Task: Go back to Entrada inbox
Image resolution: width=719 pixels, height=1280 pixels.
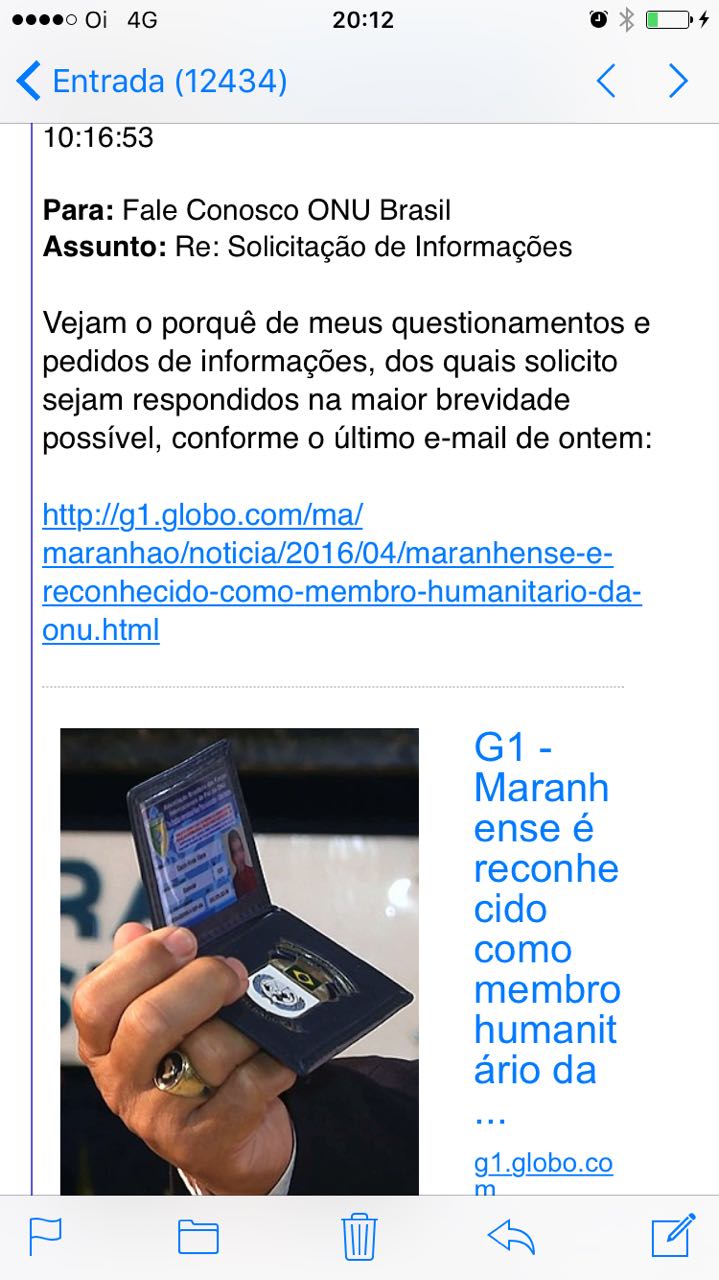Action: click(x=152, y=81)
